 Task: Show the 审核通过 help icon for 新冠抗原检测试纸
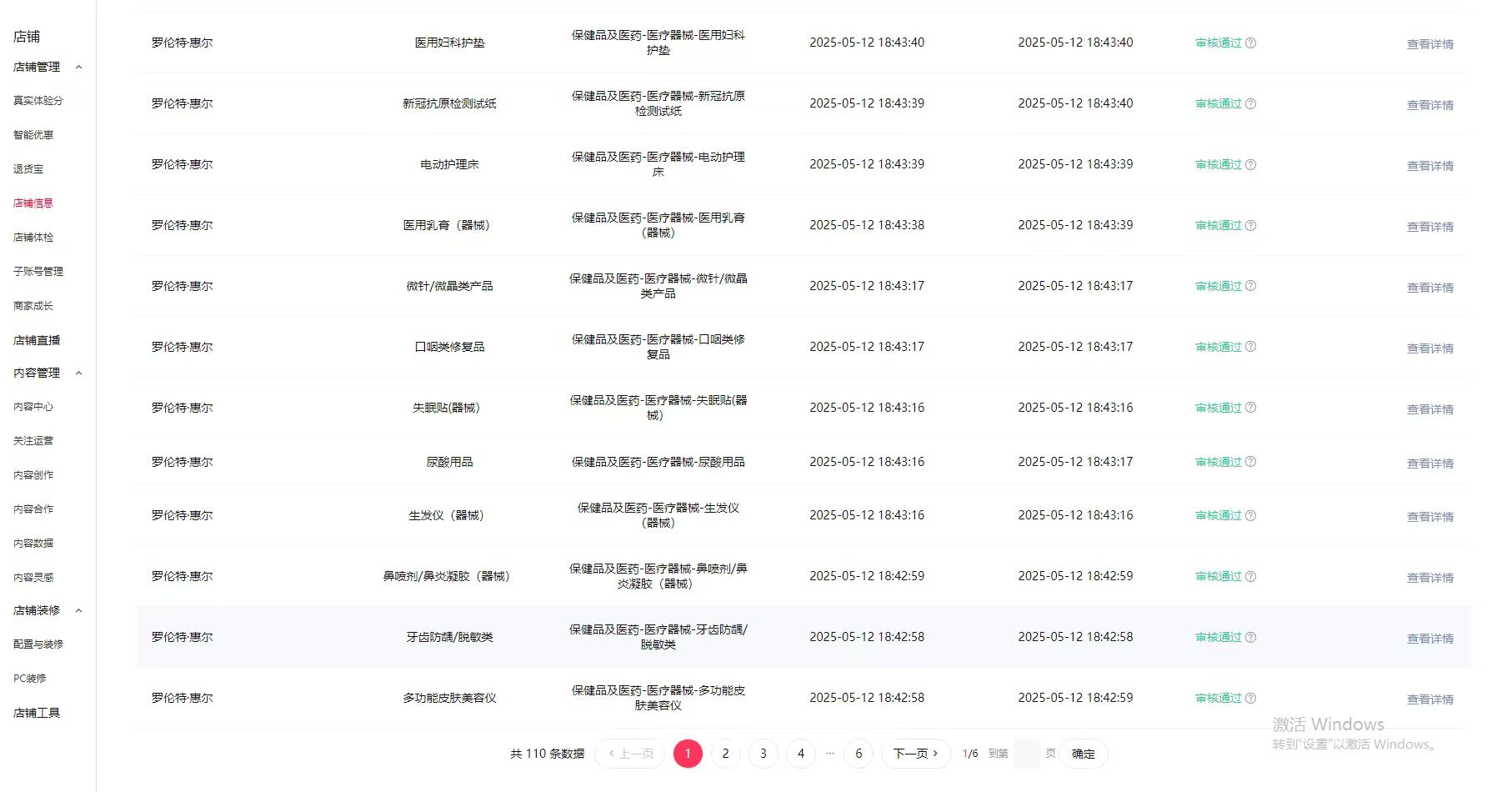click(x=1250, y=104)
